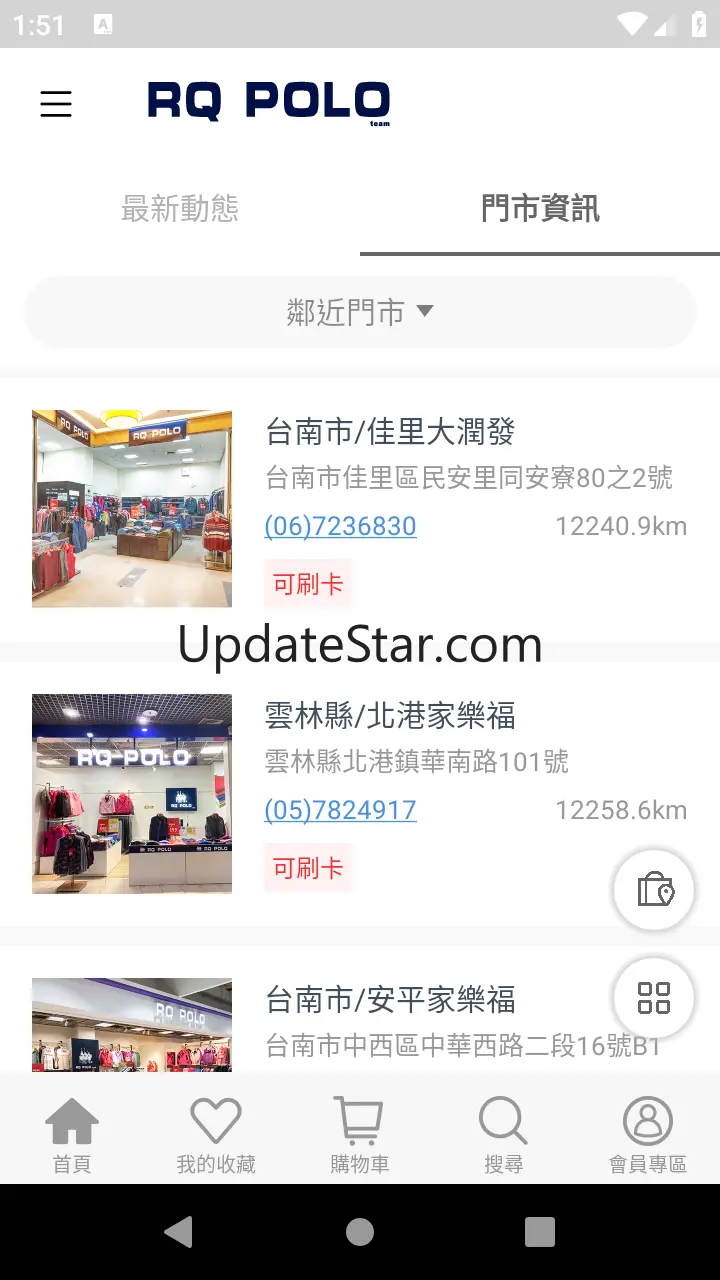Expand the 鄰近門市 dropdown
720x1280 pixels.
point(360,312)
